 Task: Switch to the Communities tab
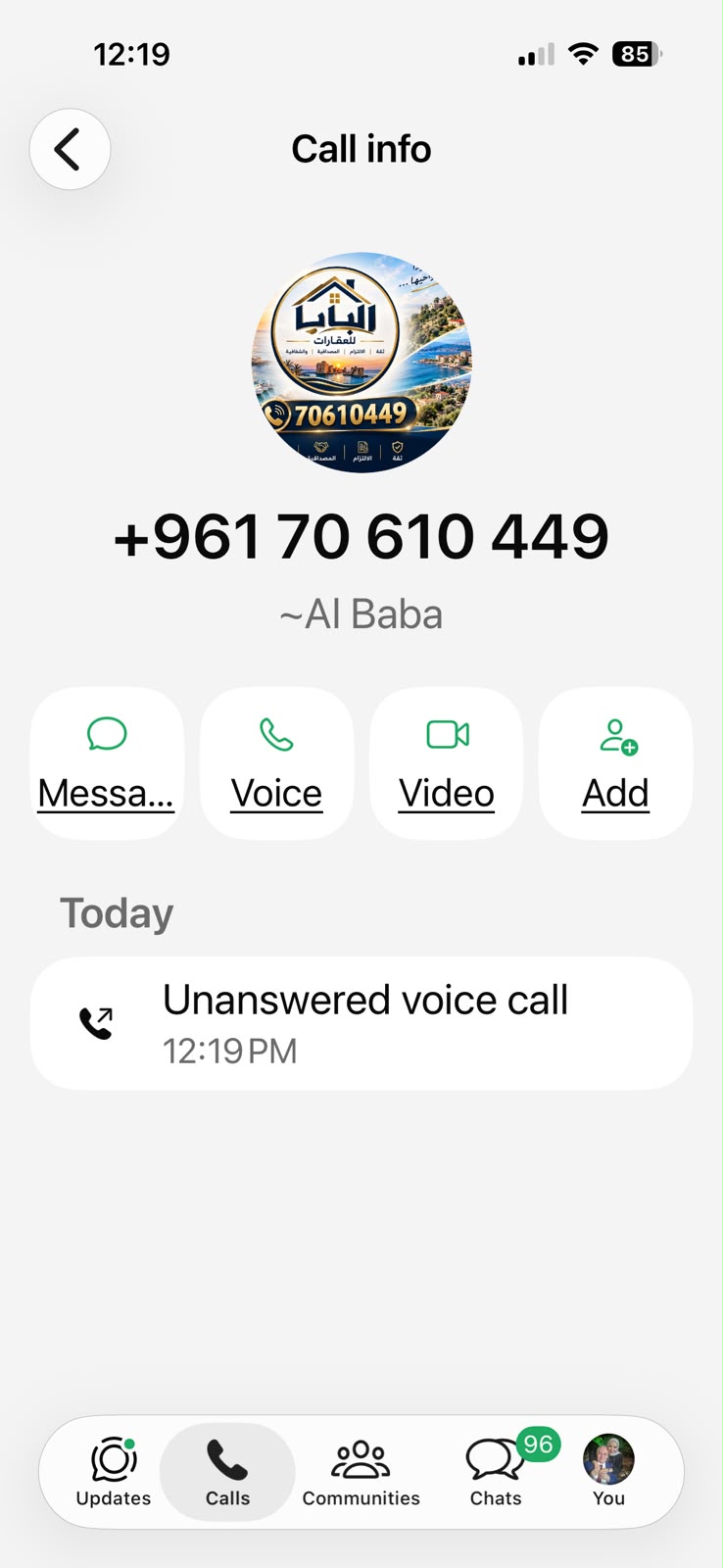tap(361, 1472)
